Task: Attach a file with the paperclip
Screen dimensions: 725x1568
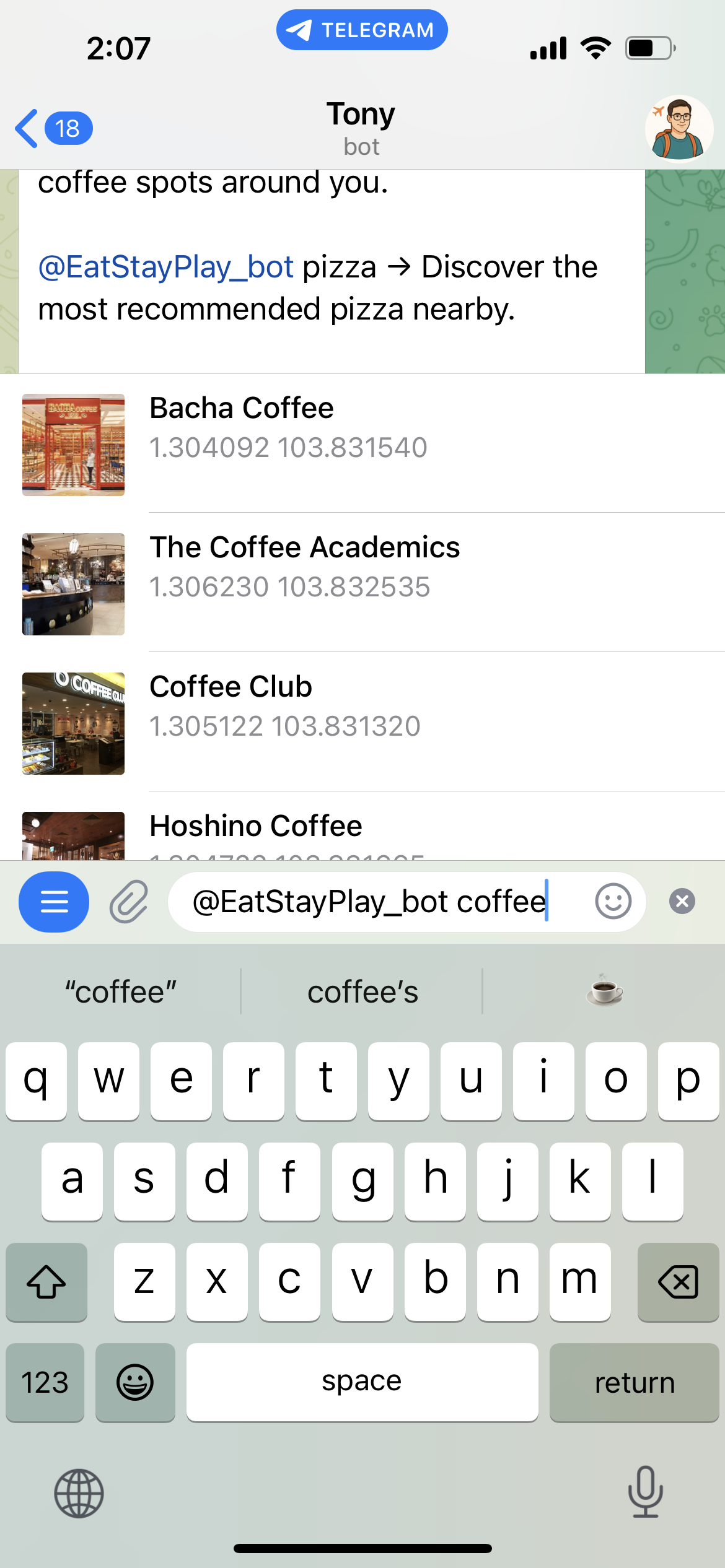Action: pos(130,902)
